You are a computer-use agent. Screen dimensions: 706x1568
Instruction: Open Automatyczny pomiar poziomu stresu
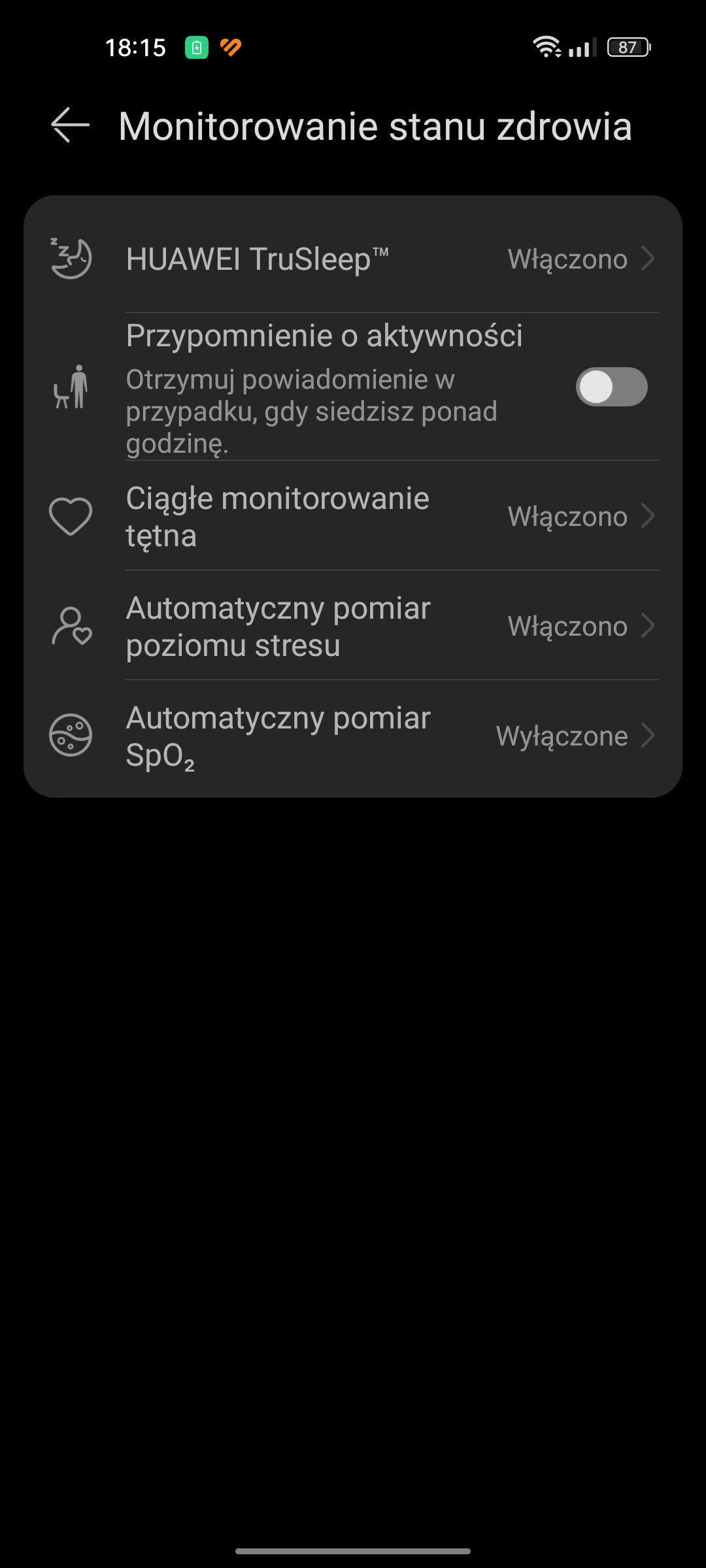pos(353,626)
